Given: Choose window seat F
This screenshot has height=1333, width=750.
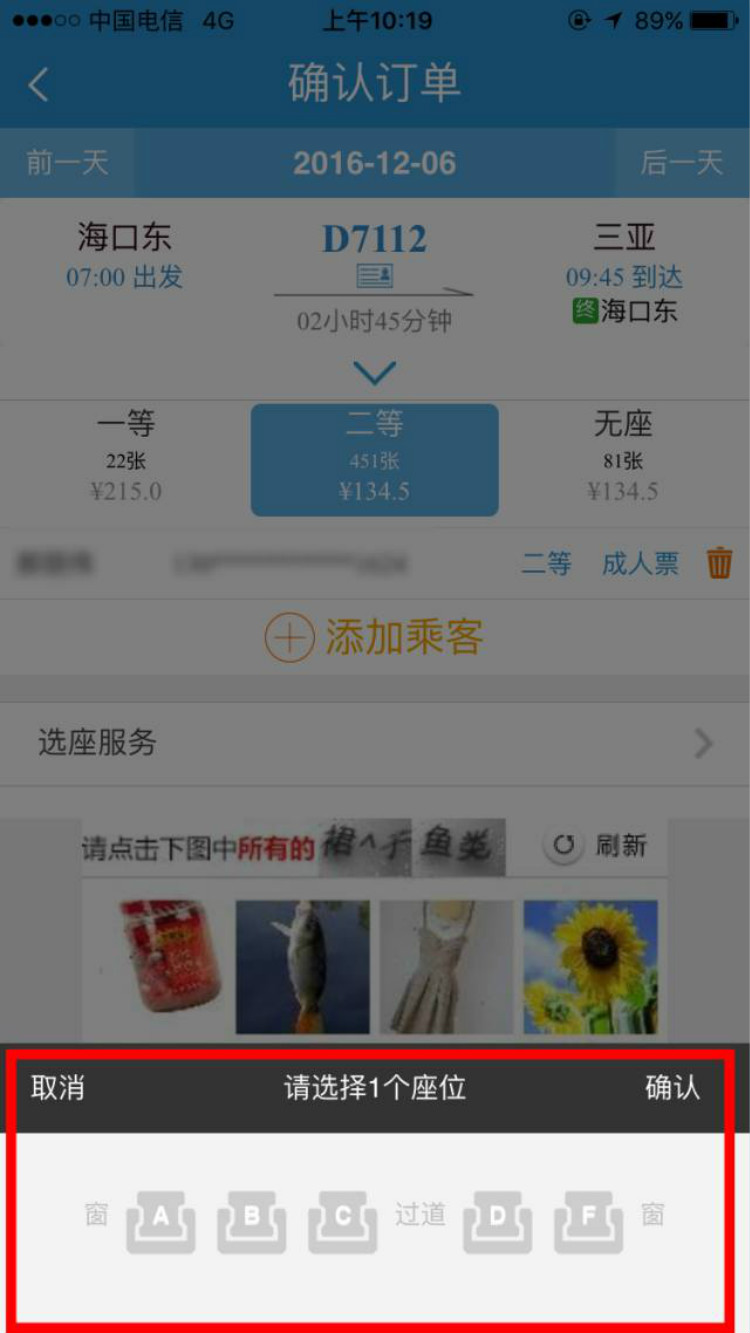Looking at the screenshot, I should click(x=589, y=1220).
